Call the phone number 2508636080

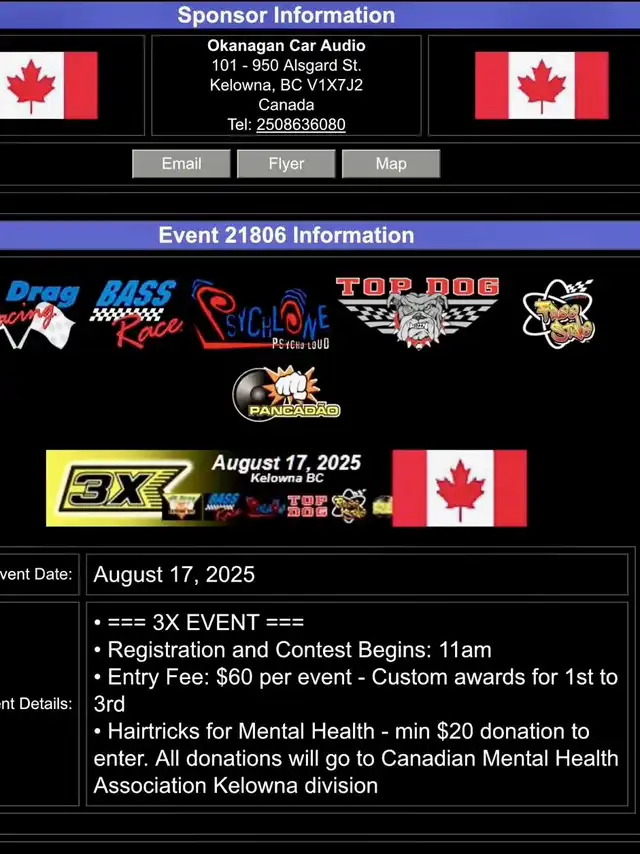coord(301,125)
